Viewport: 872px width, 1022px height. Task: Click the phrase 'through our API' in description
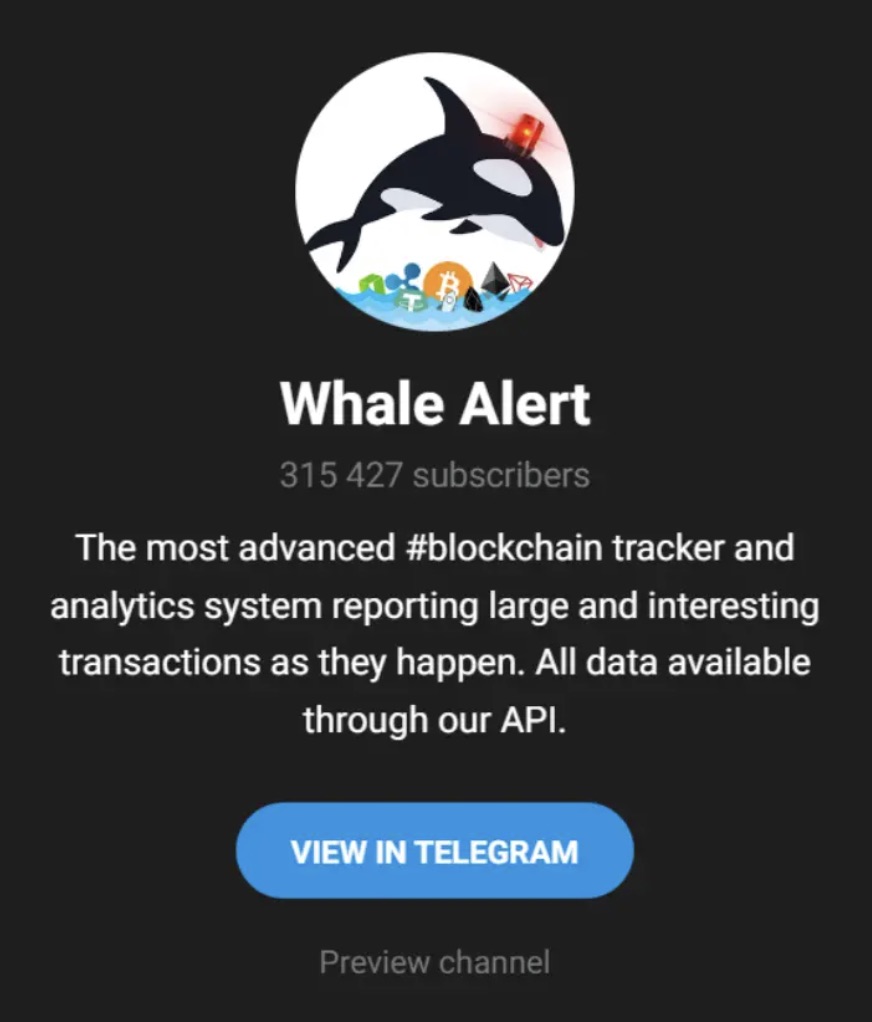434,716
